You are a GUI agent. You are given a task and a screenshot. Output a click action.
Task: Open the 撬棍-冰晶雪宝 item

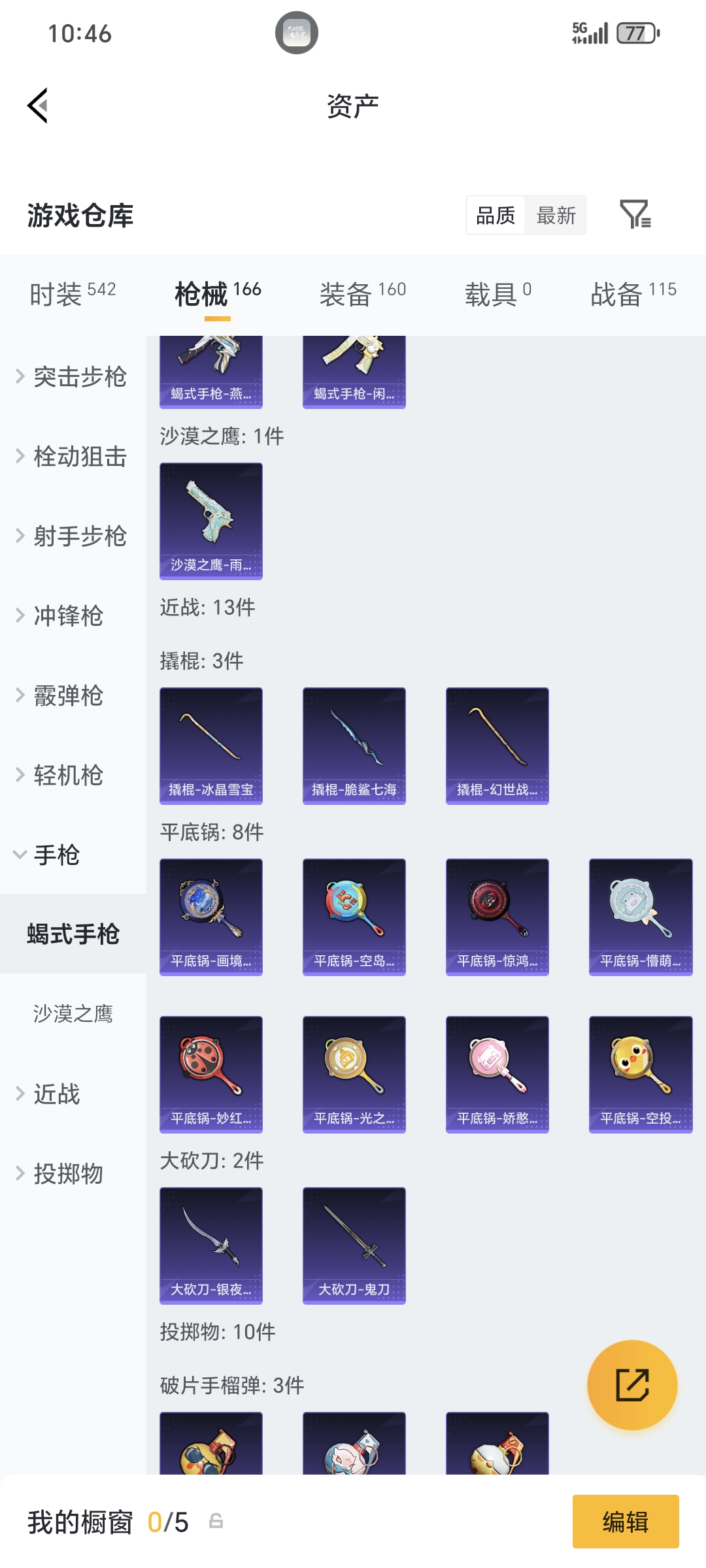tap(211, 745)
